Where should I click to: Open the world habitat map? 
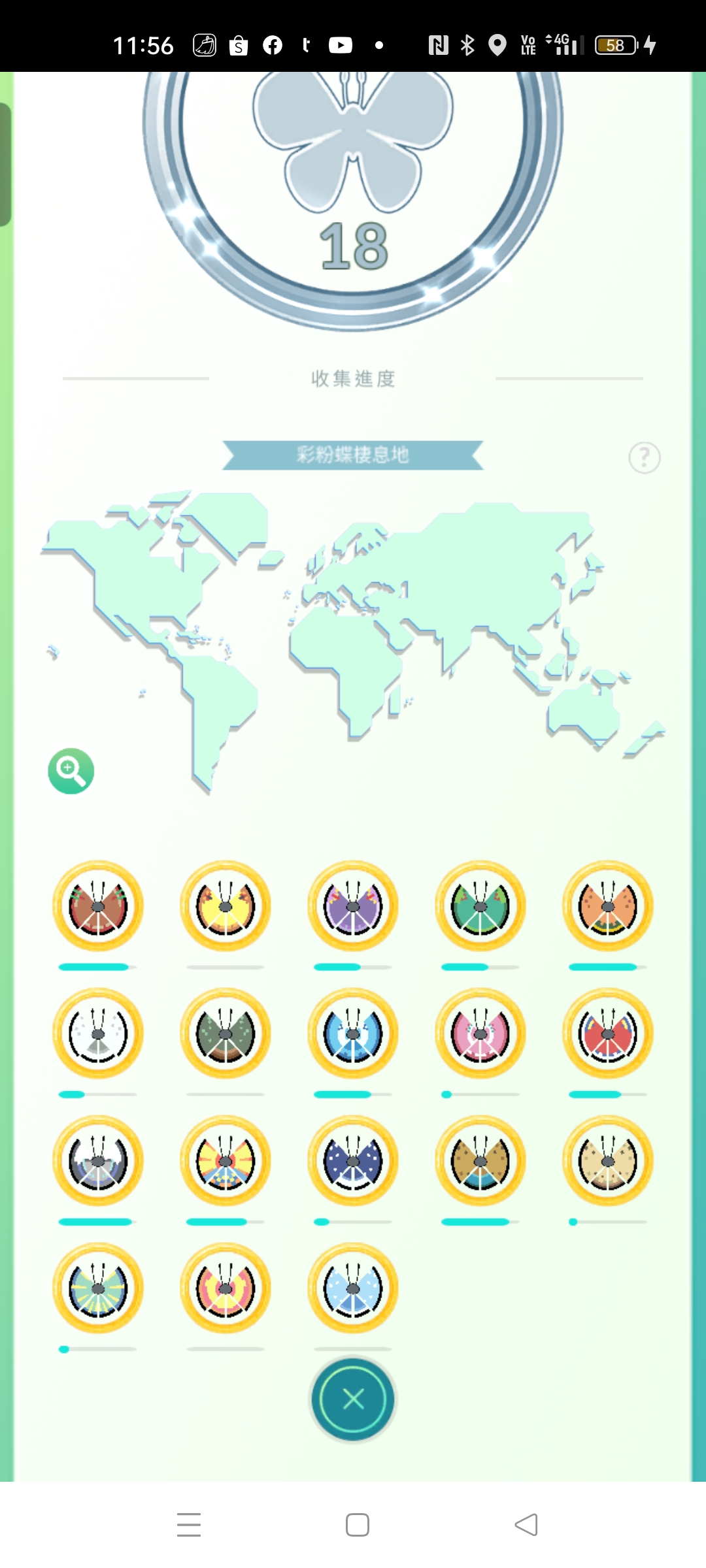coord(353,640)
